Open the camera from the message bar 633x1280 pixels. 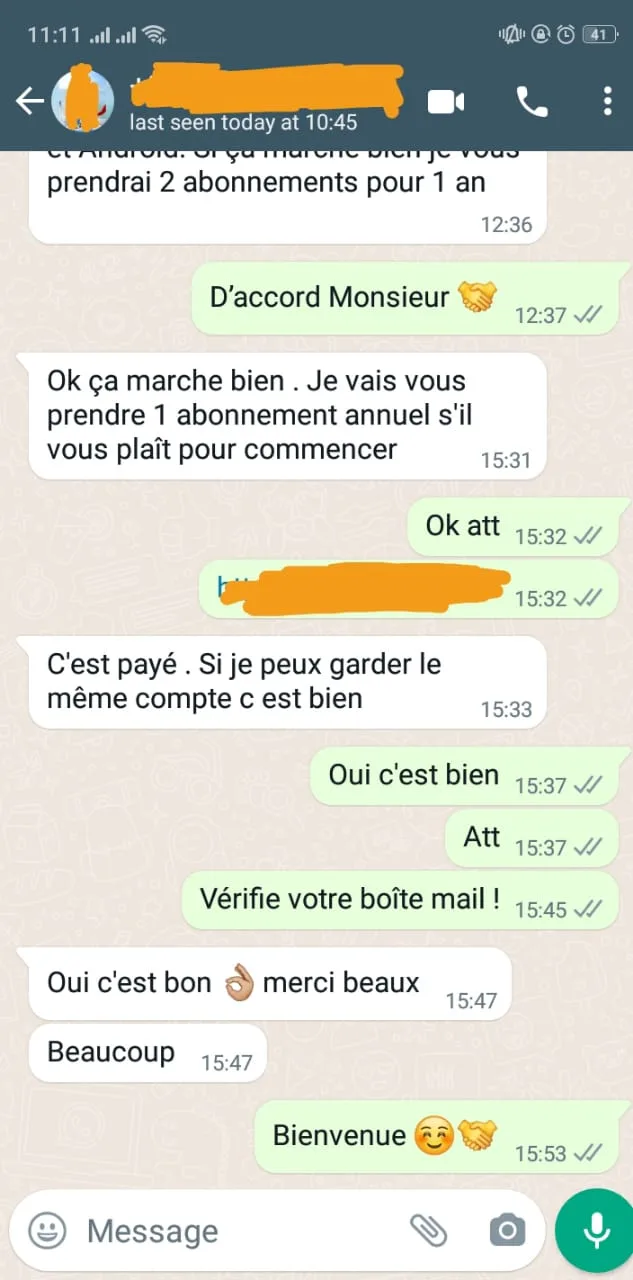507,1230
